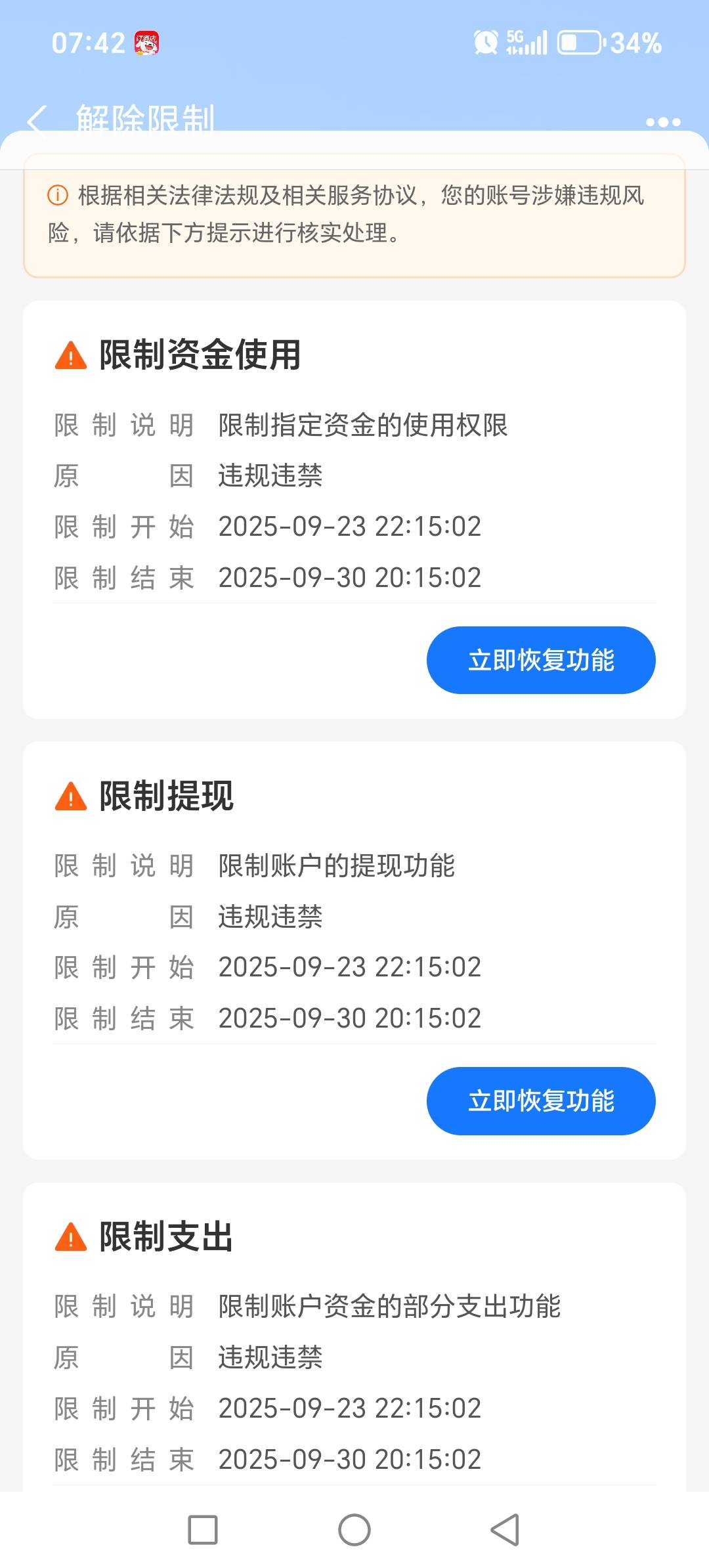Go back from 解除限制 page
Image resolution: width=709 pixels, height=1568 pixels.
point(37,120)
